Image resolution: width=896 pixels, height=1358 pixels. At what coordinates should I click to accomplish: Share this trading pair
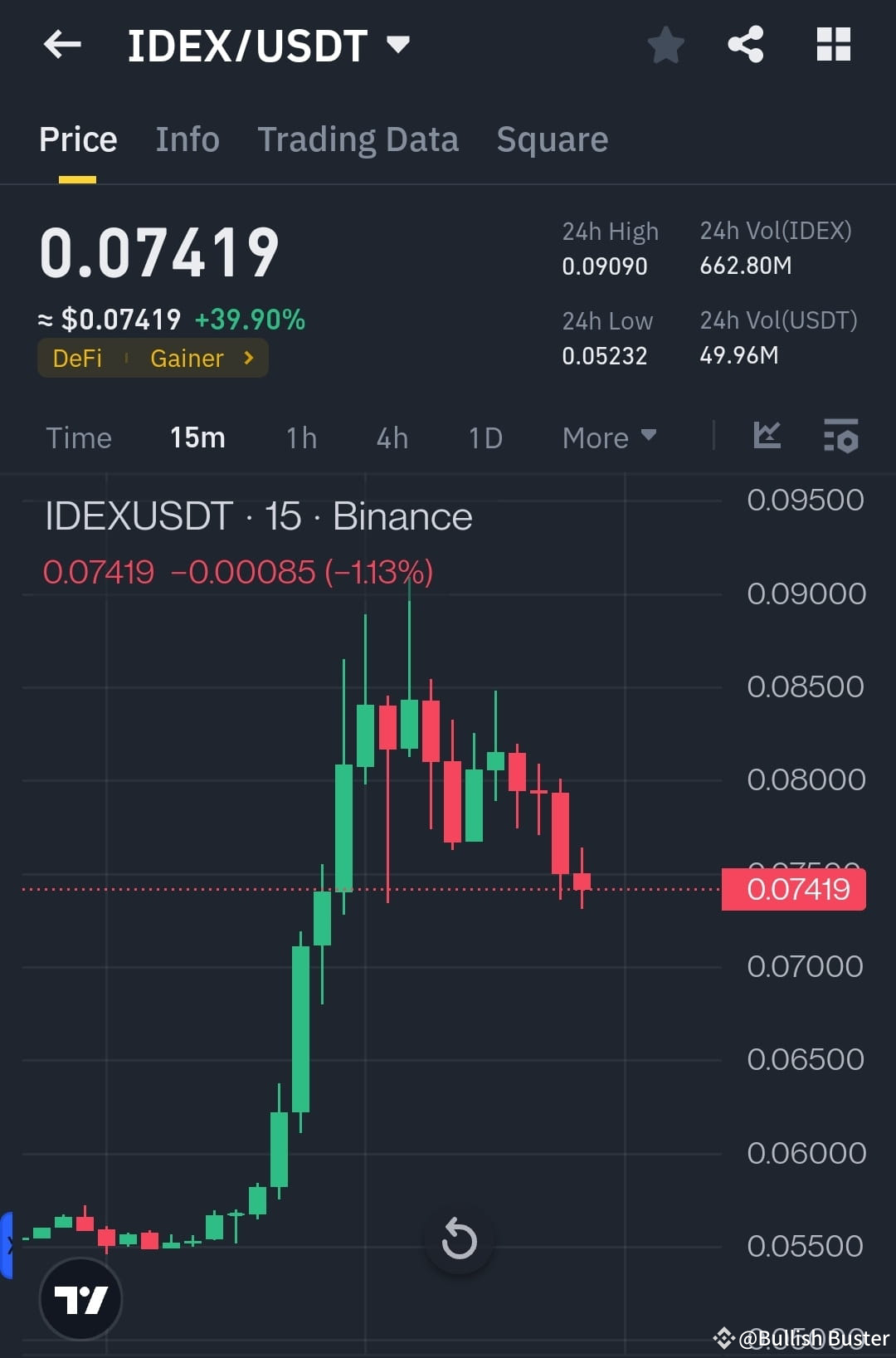point(746,45)
